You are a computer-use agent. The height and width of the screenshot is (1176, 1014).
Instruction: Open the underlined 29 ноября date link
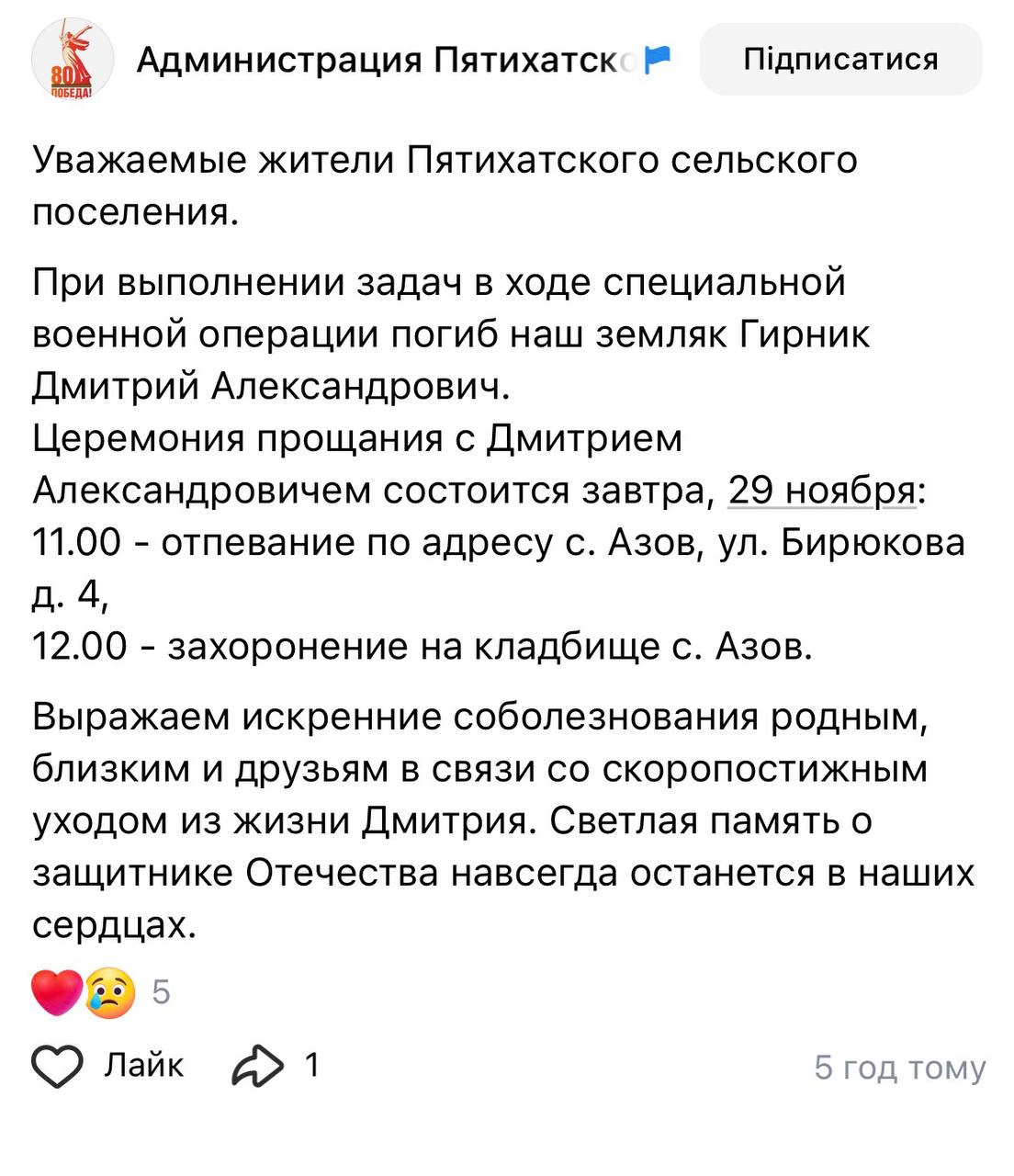coord(822,490)
